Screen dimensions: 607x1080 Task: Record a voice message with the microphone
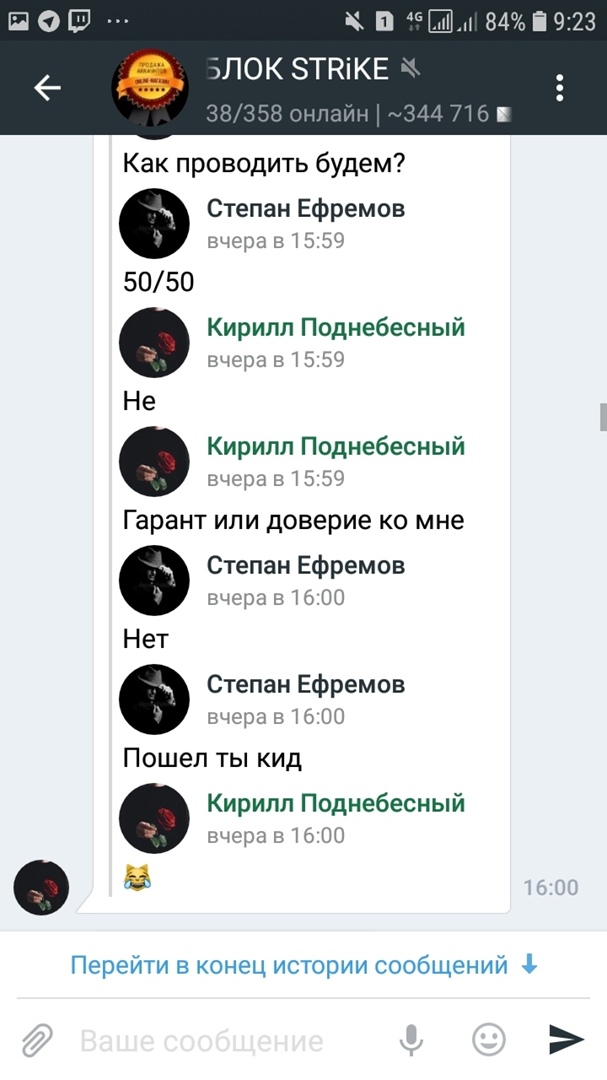point(411,1041)
